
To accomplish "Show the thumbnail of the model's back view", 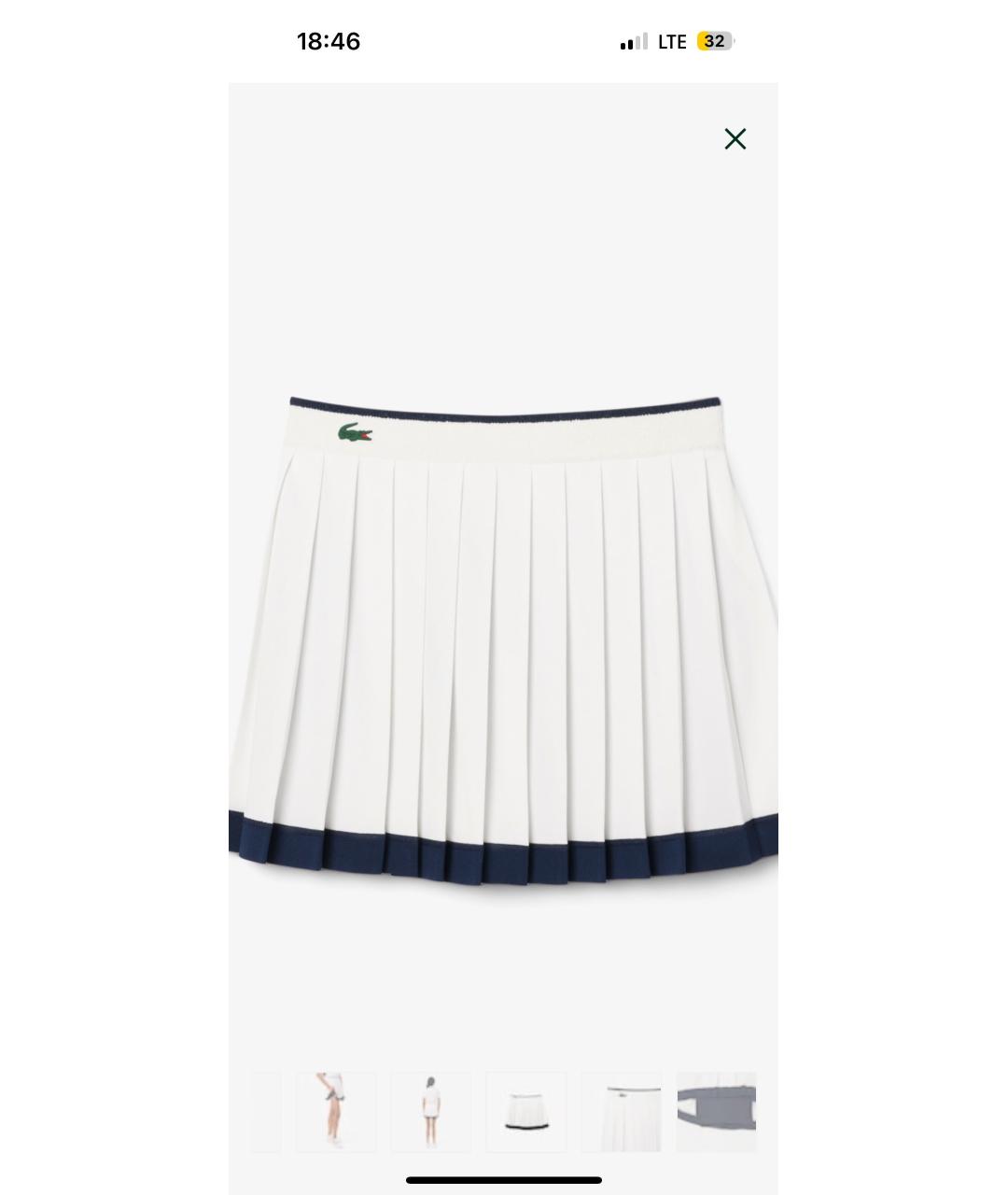I will coord(431,1111).
